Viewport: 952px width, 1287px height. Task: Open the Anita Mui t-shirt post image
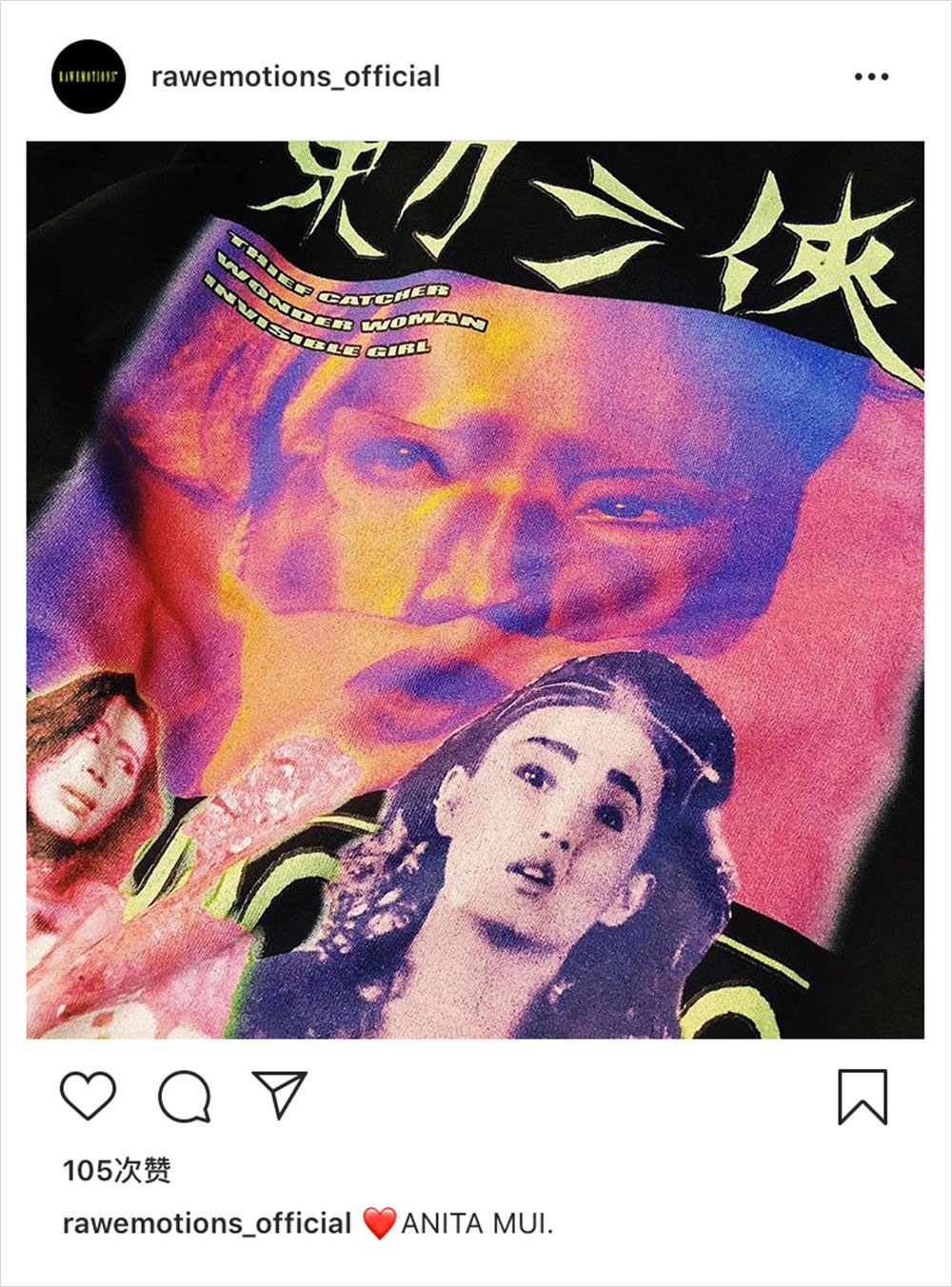(475, 590)
